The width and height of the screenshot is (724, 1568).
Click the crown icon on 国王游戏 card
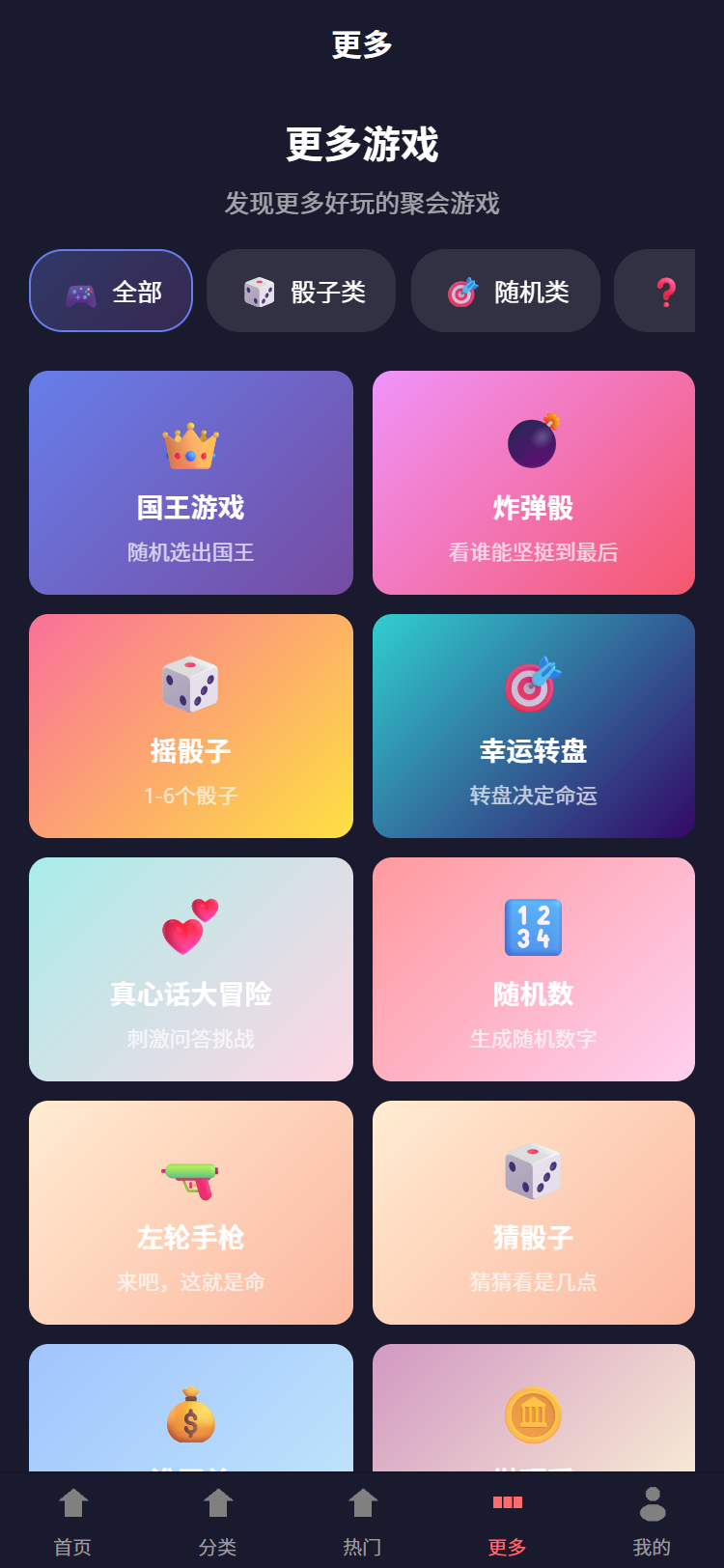coord(190,444)
